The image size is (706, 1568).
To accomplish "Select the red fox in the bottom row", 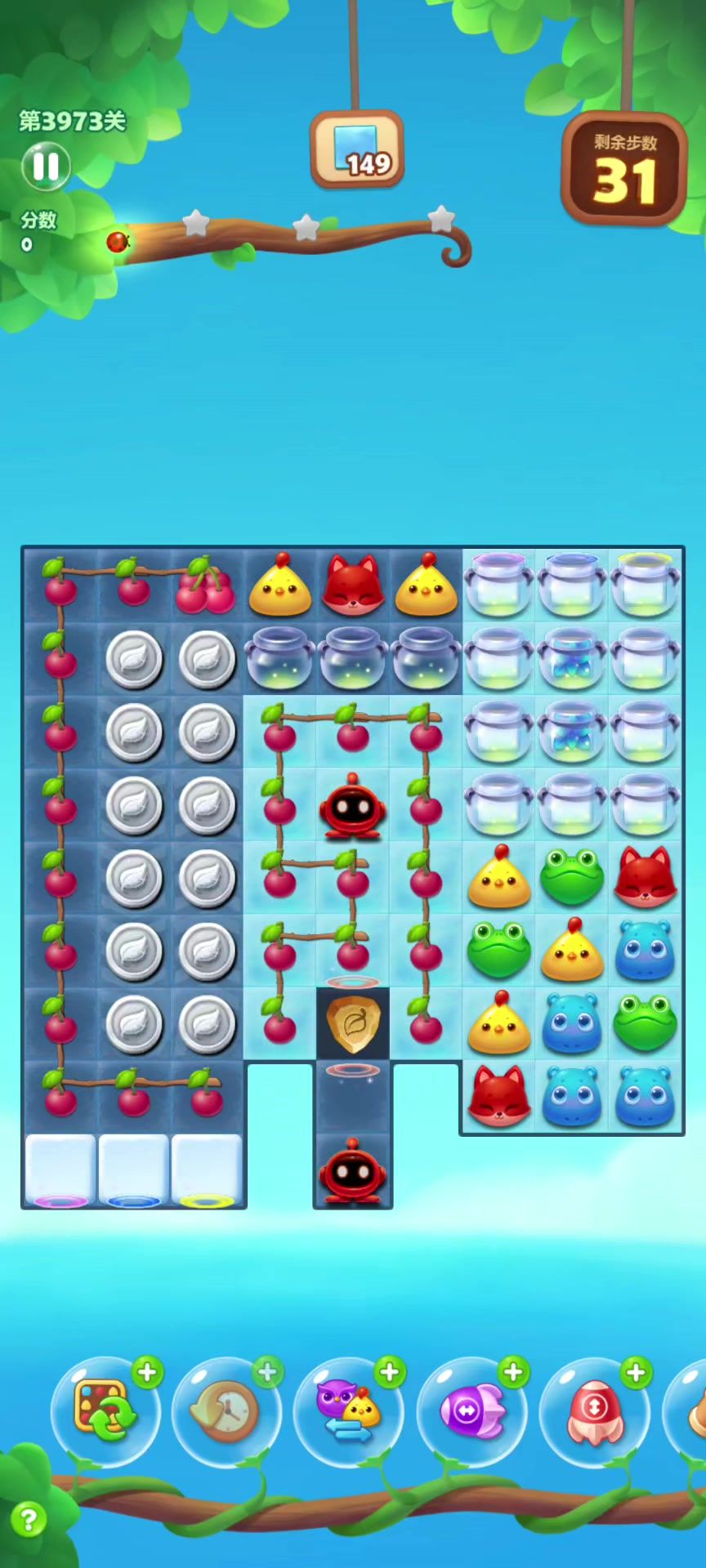I will click(498, 1096).
